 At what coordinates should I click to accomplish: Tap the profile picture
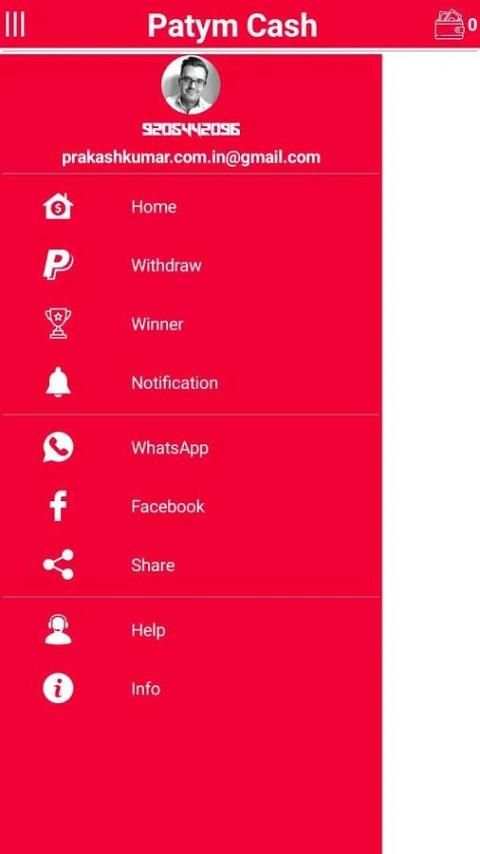[191, 85]
